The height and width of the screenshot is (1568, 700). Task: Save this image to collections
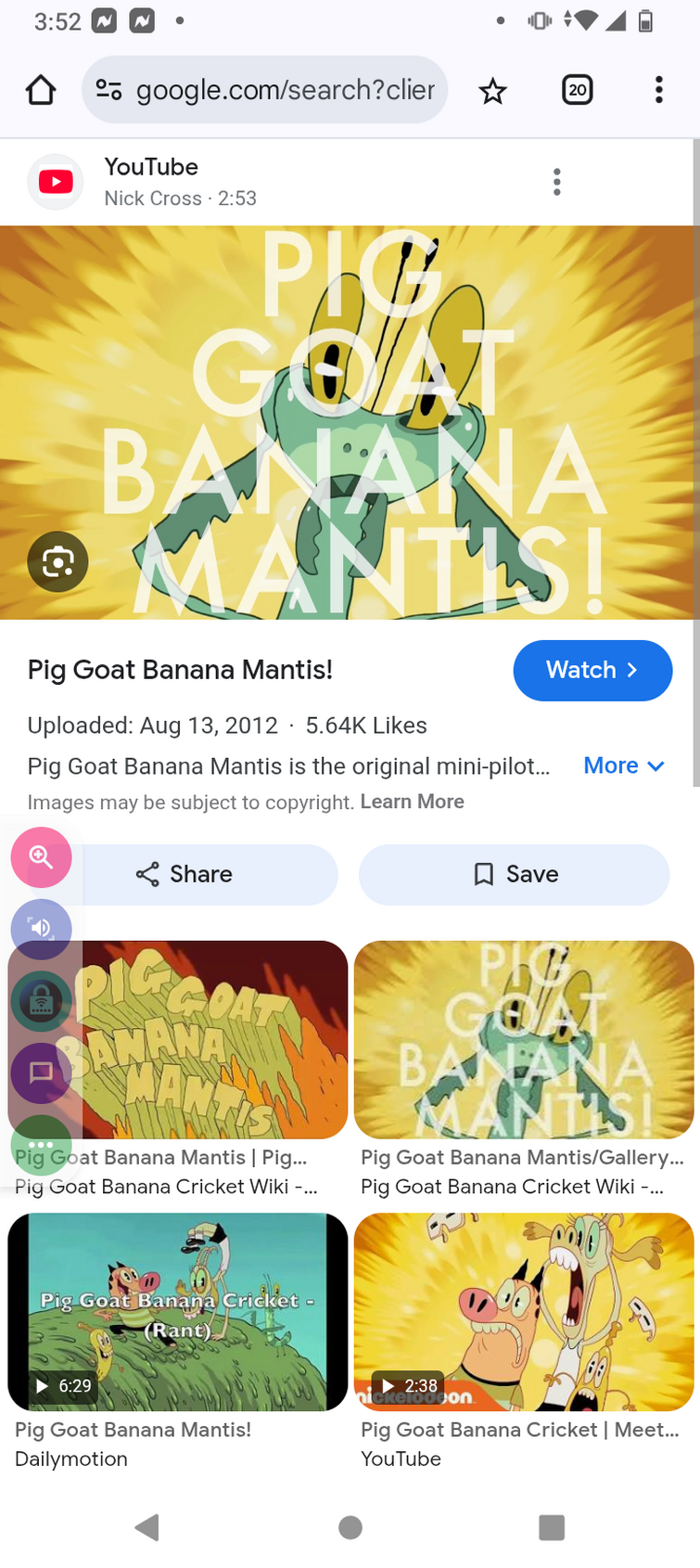tap(515, 874)
